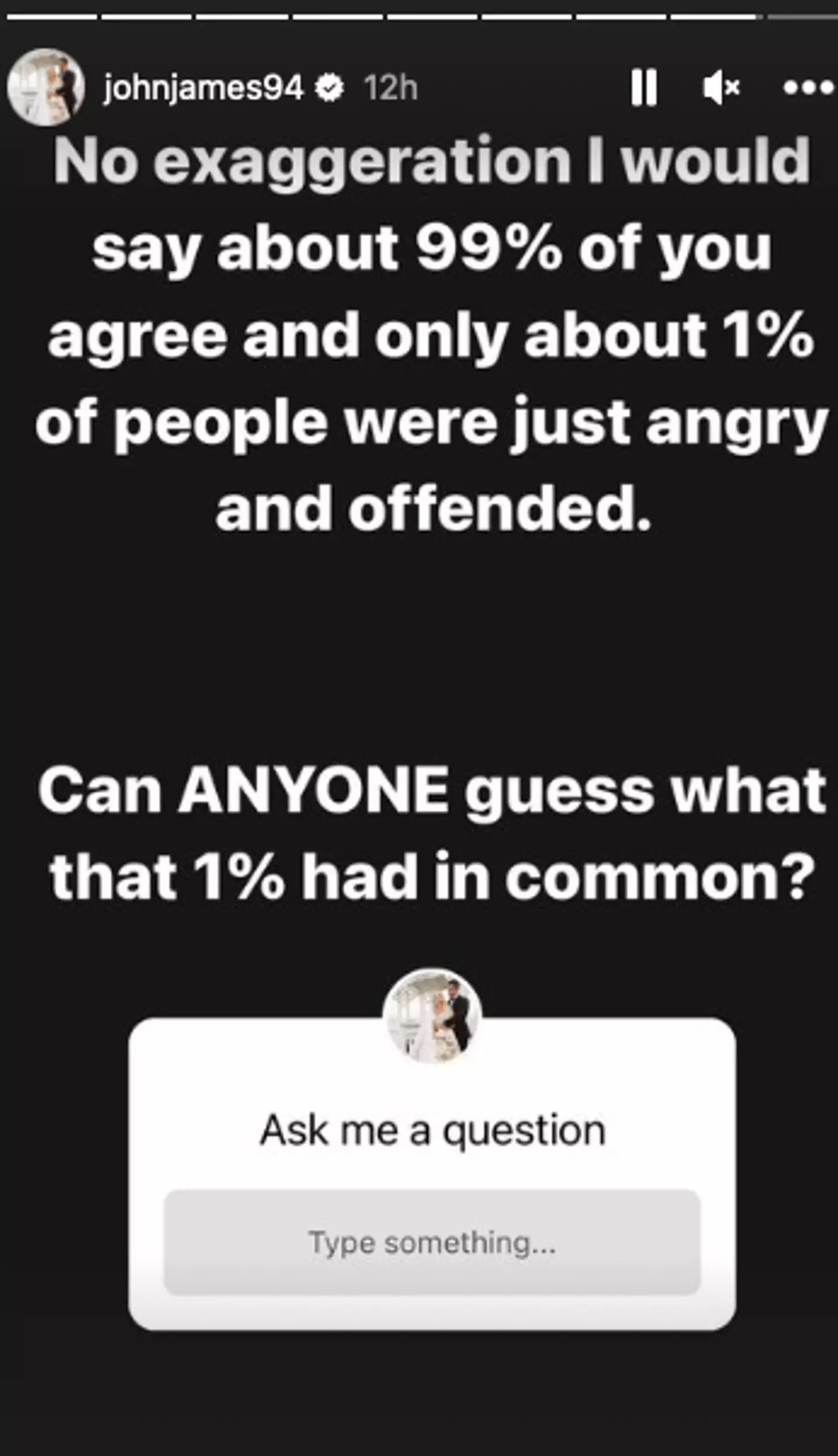Tap the johnjames94 username
Viewport: 838px width, 1456px height.
click(203, 88)
